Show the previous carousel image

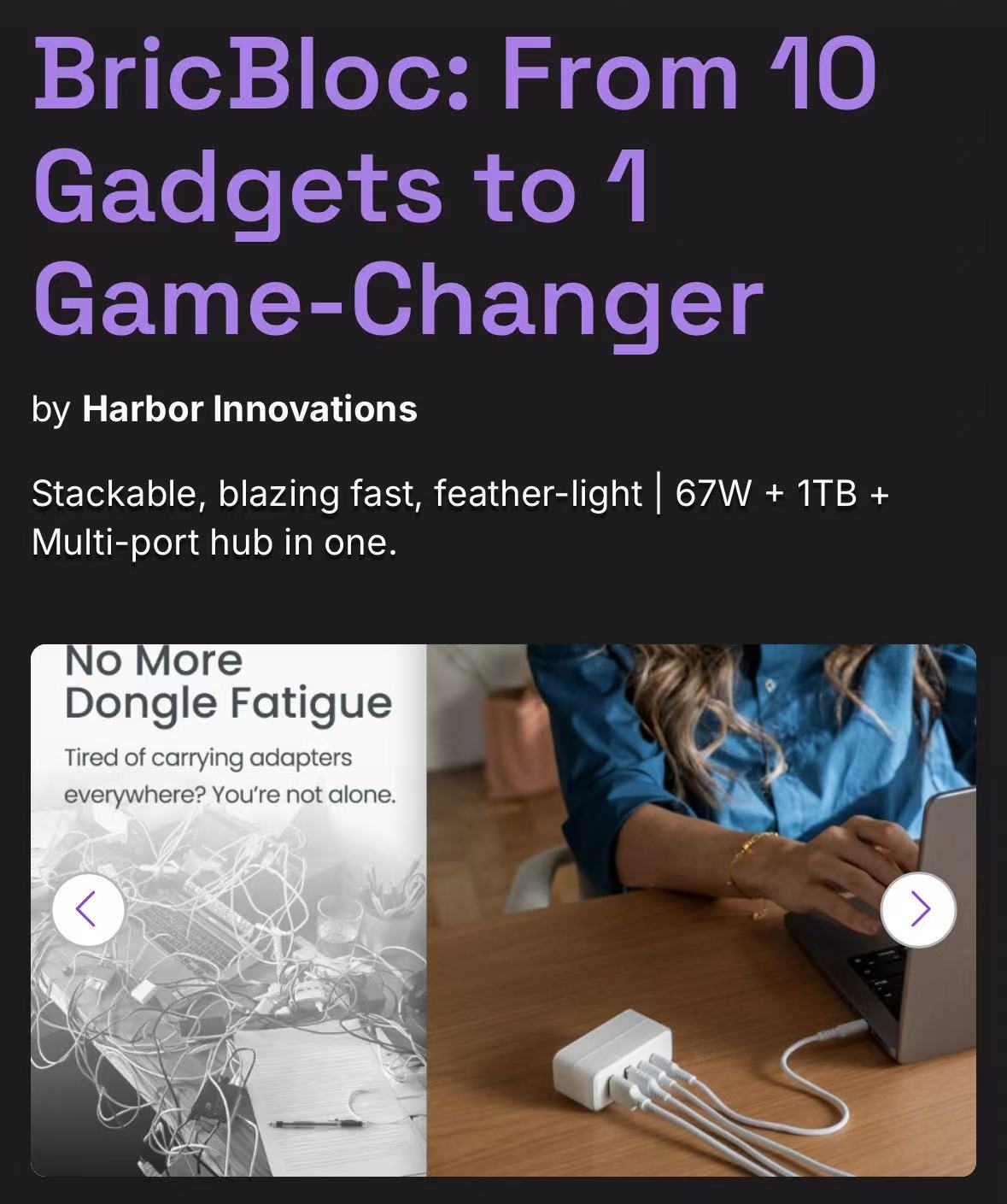[x=88, y=909]
